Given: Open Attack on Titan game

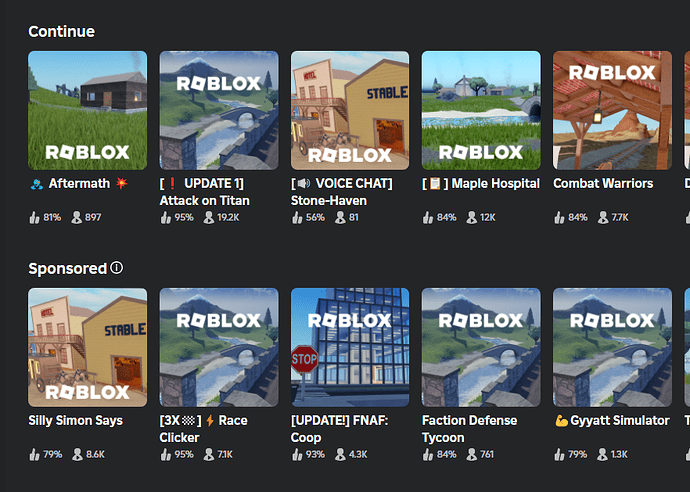Looking at the screenshot, I should coord(218,110).
